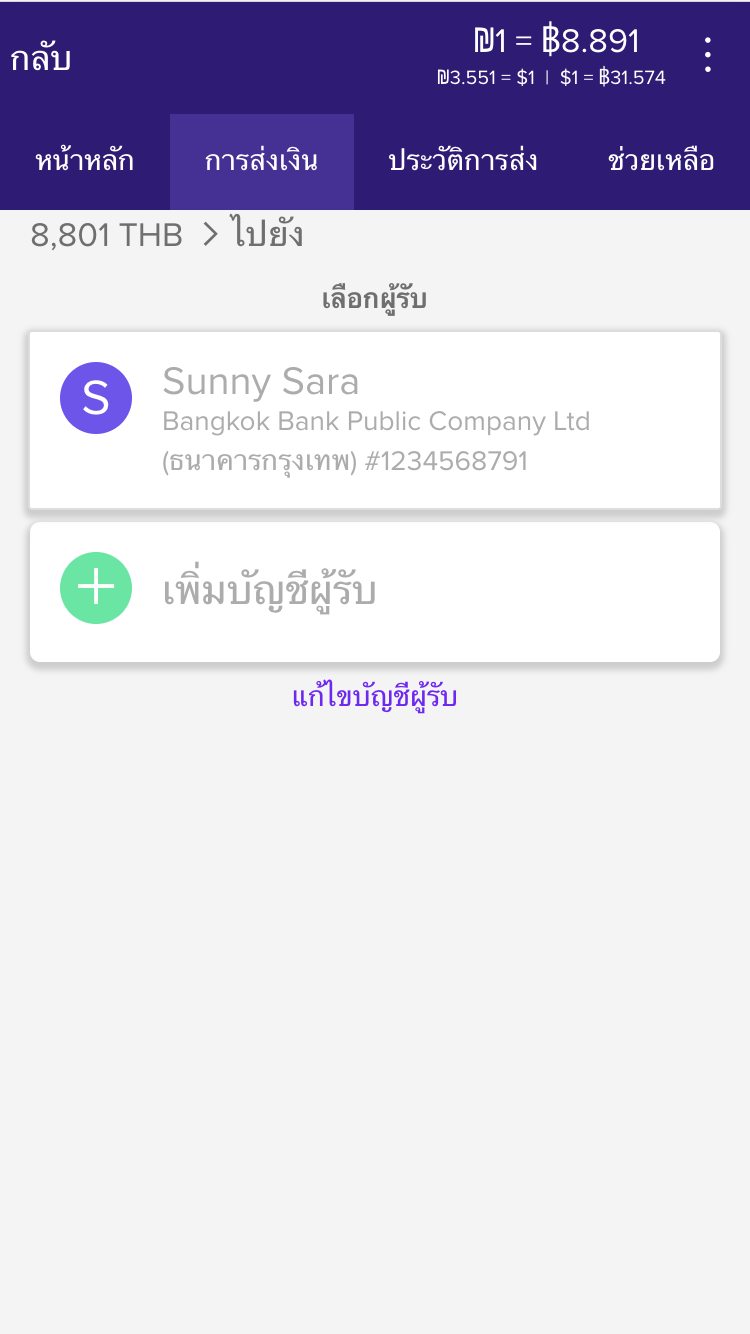Open the three-dot overflow menu
Image resolution: width=750 pixels, height=1334 pixels.
click(708, 55)
